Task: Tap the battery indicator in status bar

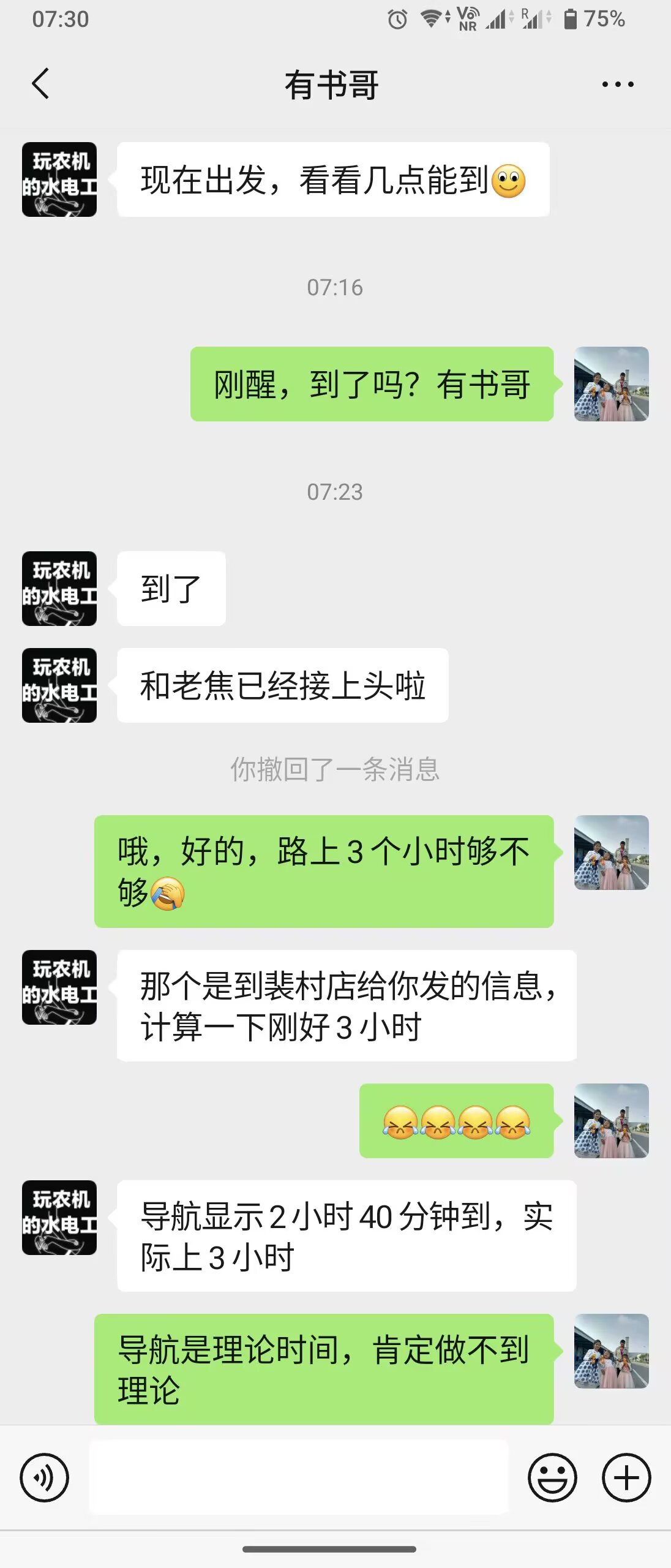Action: point(572,20)
